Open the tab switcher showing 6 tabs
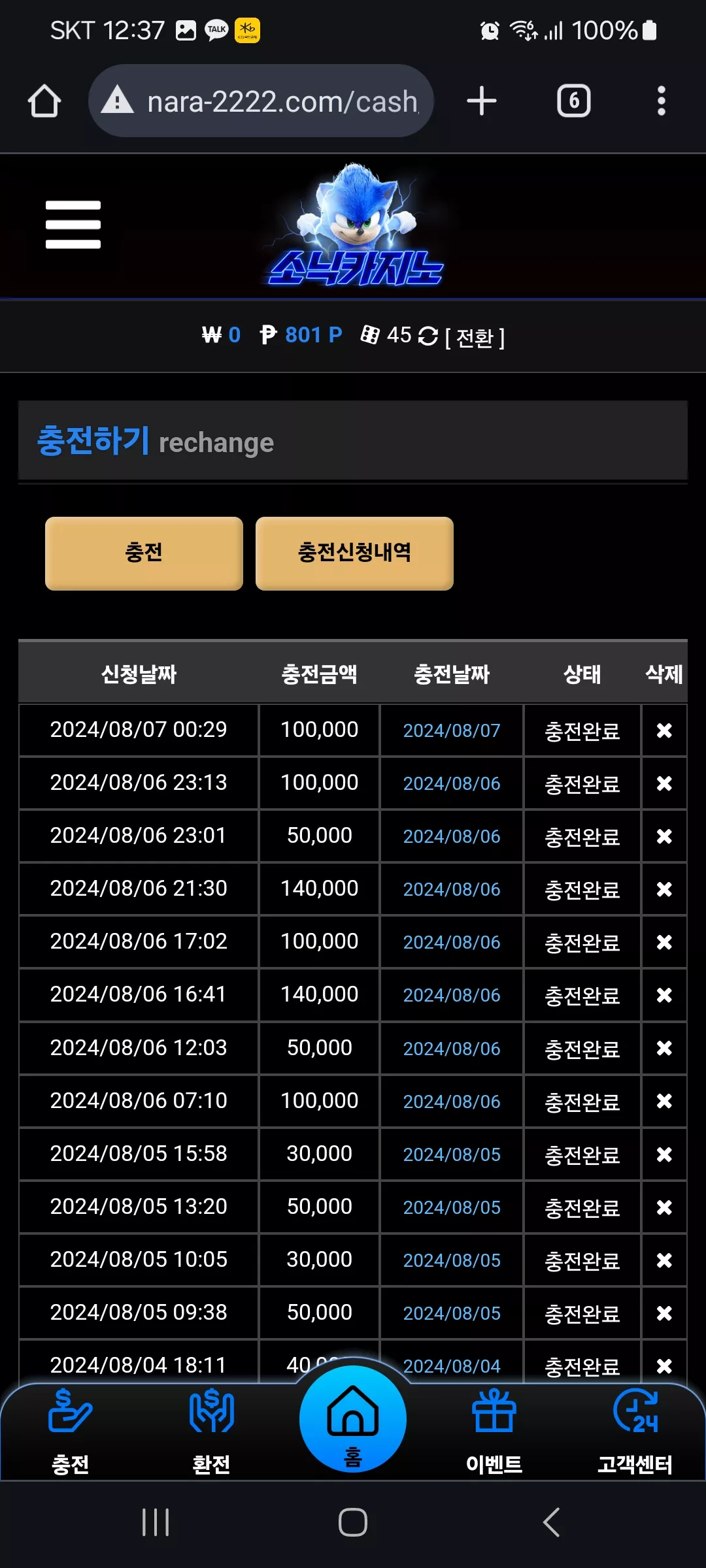The height and width of the screenshot is (1568, 706). (x=573, y=101)
